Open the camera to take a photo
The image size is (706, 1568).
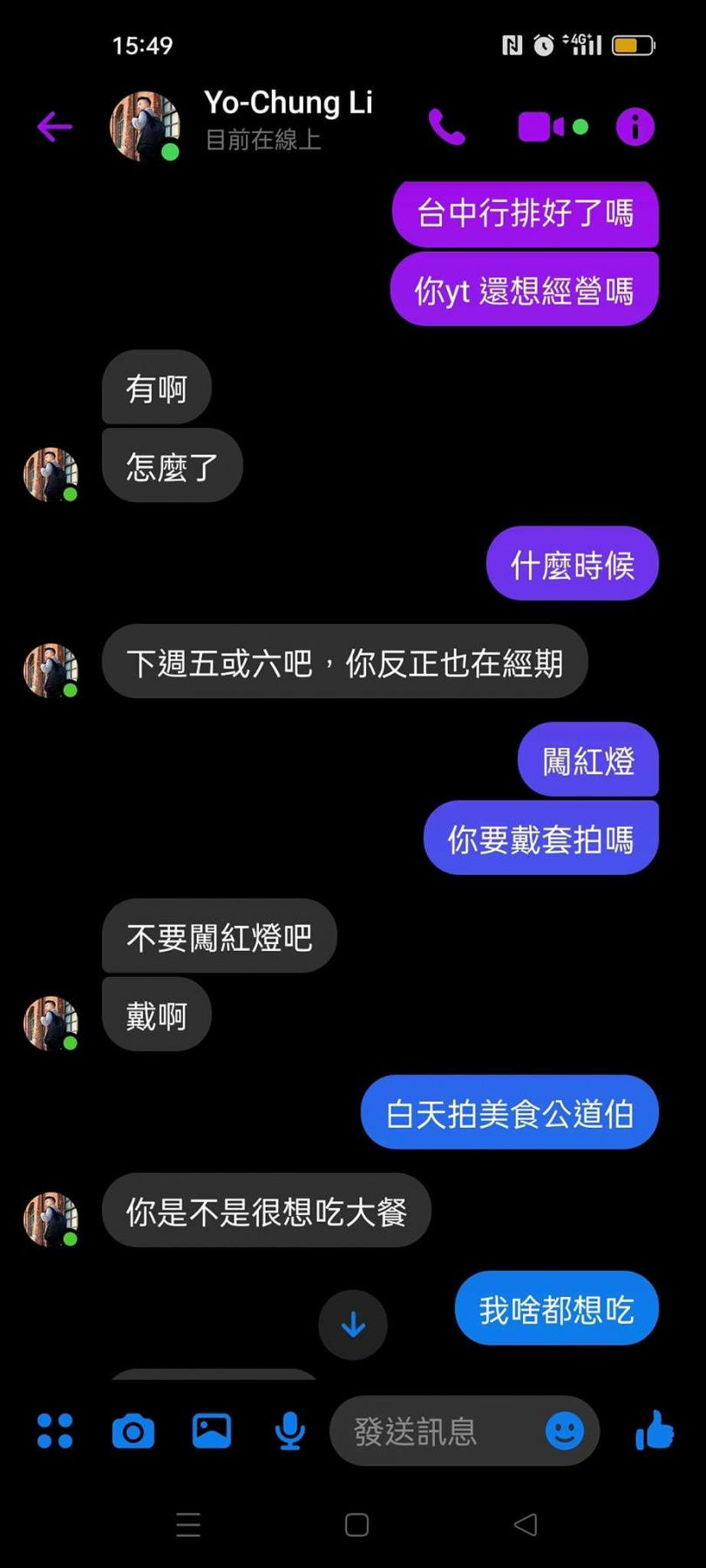point(133,1431)
